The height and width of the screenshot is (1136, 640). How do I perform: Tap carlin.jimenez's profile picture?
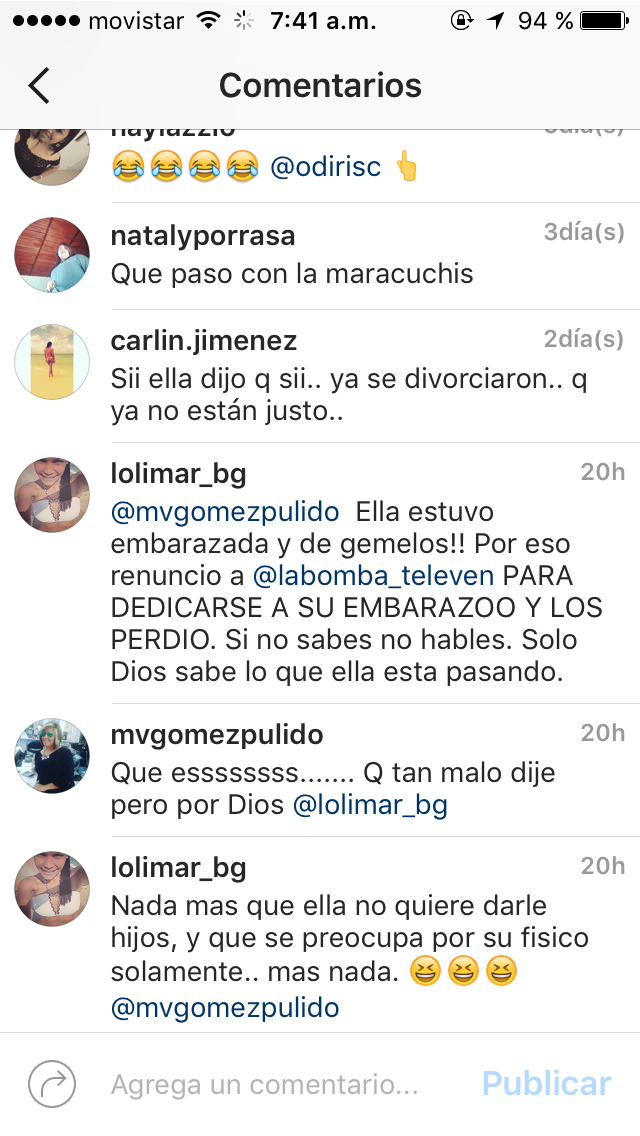[x=52, y=362]
